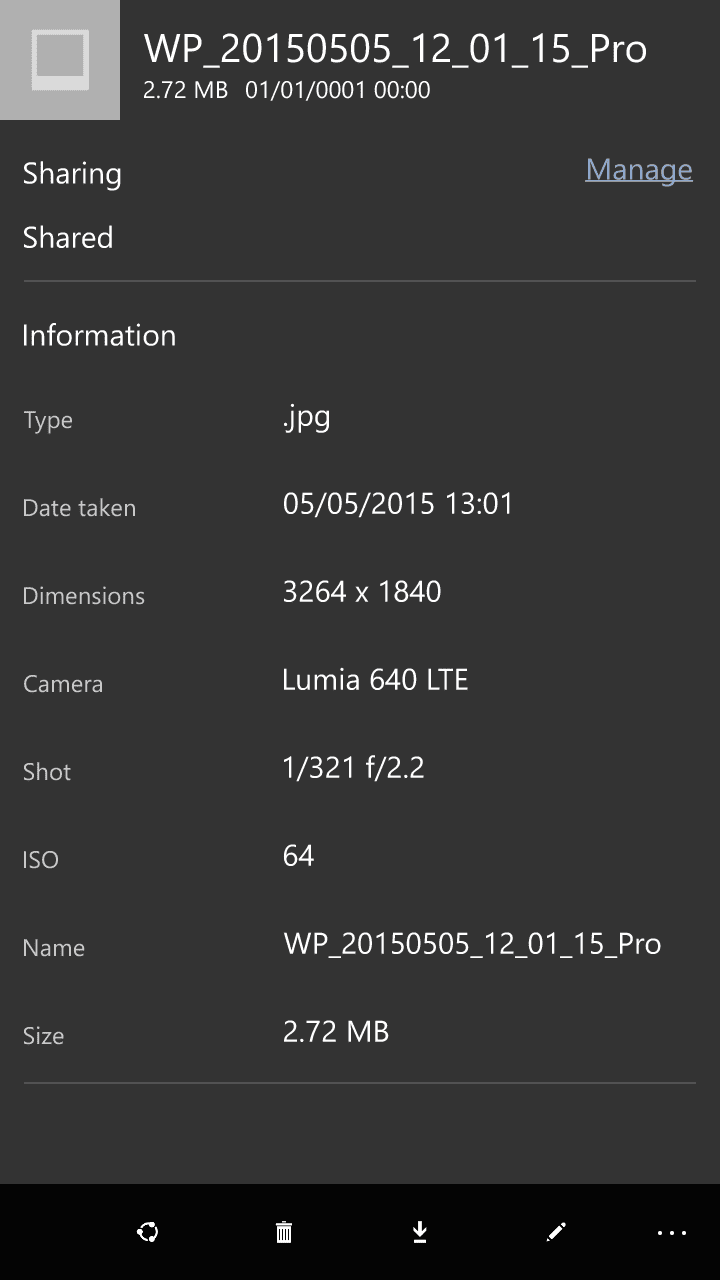Viewport: 720px width, 1280px height.
Task: Open the photo thumbnail next to the filename
Action: [x=60, y=60]
